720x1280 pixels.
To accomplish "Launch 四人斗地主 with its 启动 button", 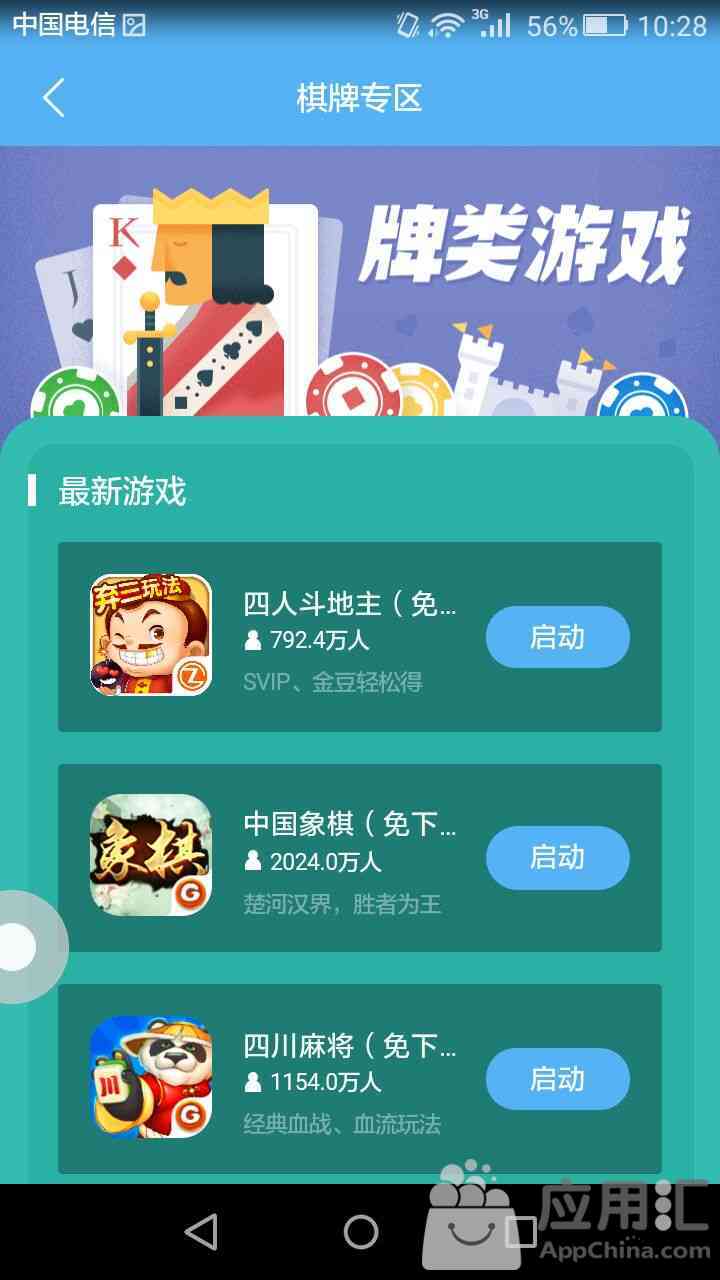I will coord(557,637).
